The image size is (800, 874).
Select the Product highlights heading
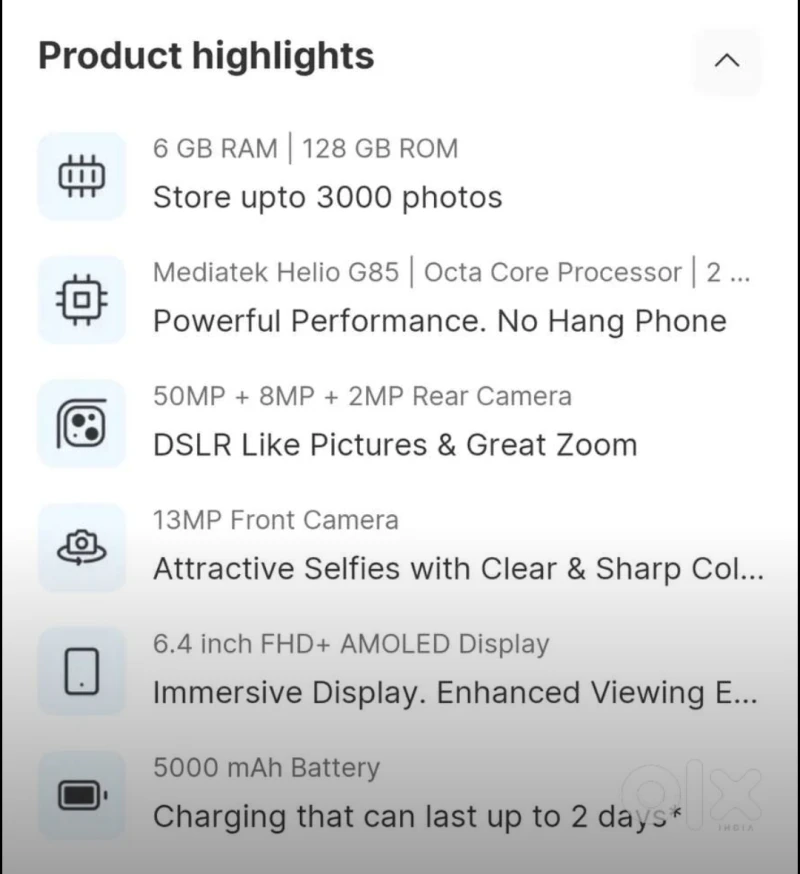[204, 56]
